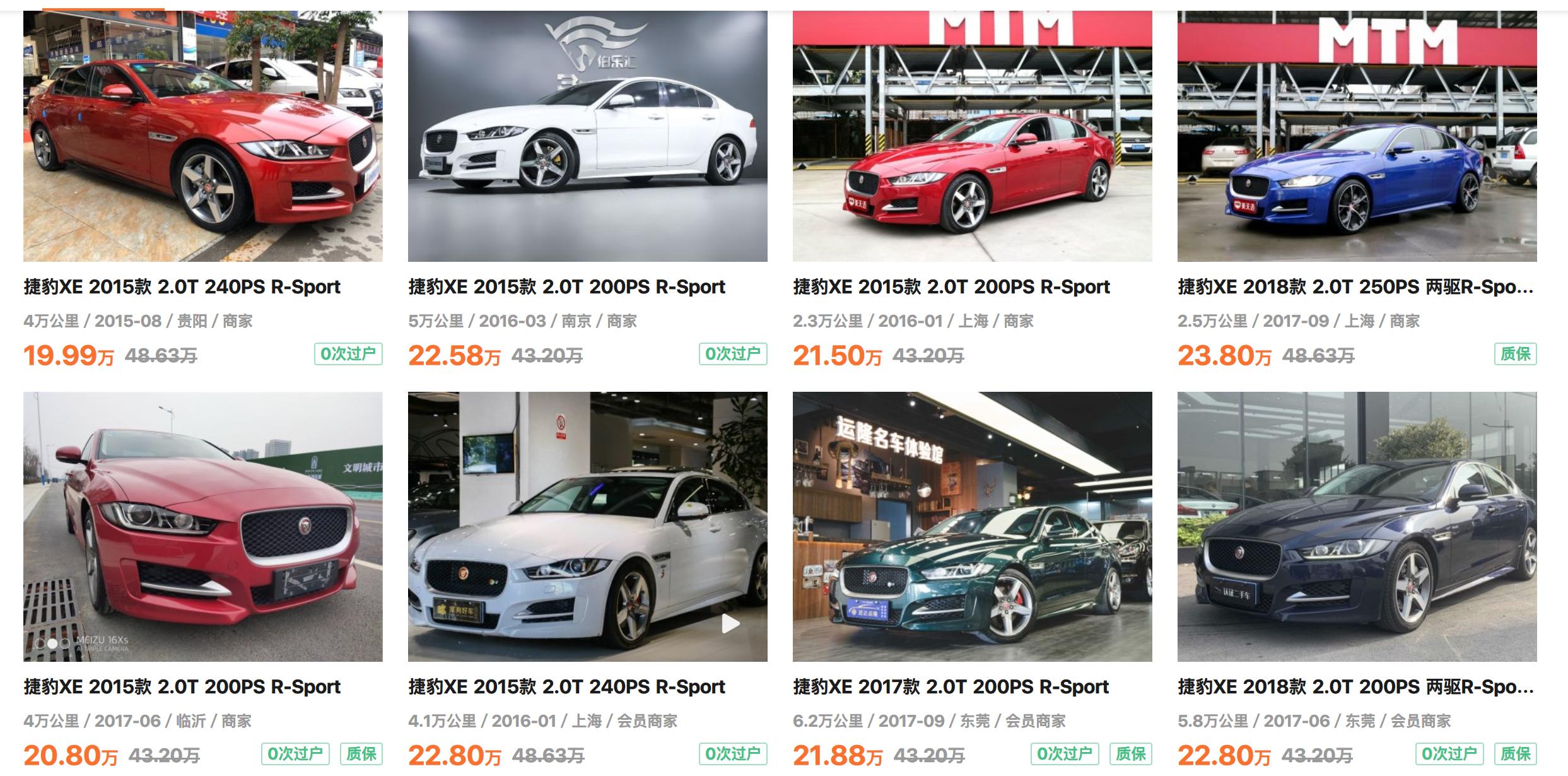Open title 捷豹XE 2015款 2.0T 240PS R-Sport 贵阳
The image size is (1568, 776).
[x=182, y=287]
